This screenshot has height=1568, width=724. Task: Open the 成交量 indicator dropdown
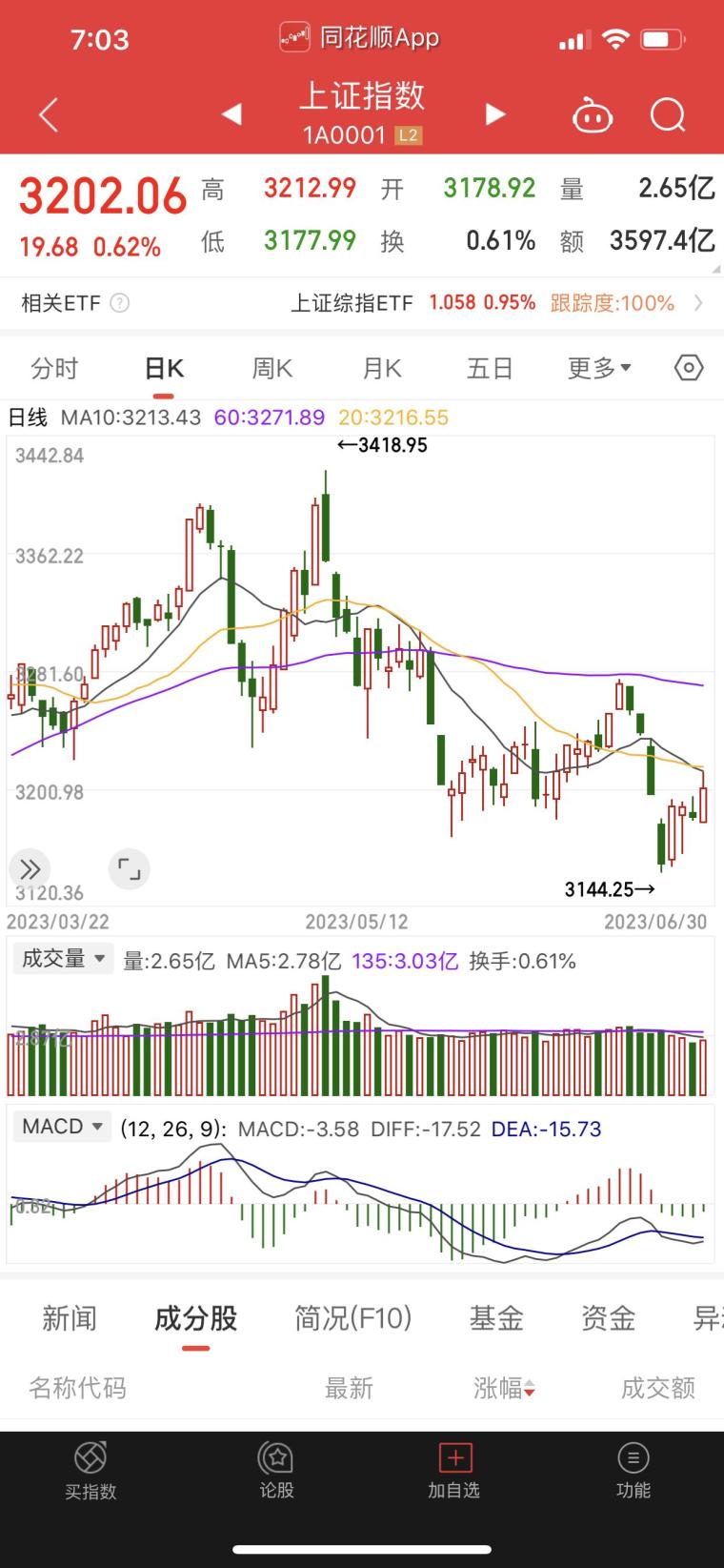point(63,959)
